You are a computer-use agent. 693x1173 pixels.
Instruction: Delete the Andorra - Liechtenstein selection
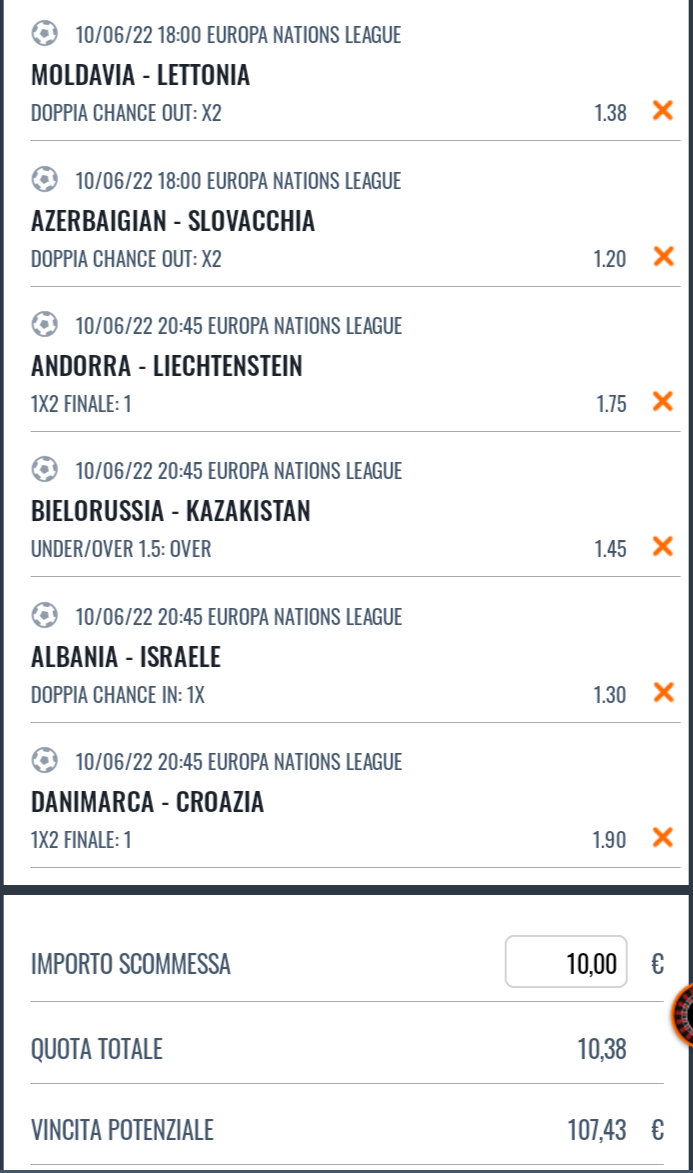coord(662,402)
